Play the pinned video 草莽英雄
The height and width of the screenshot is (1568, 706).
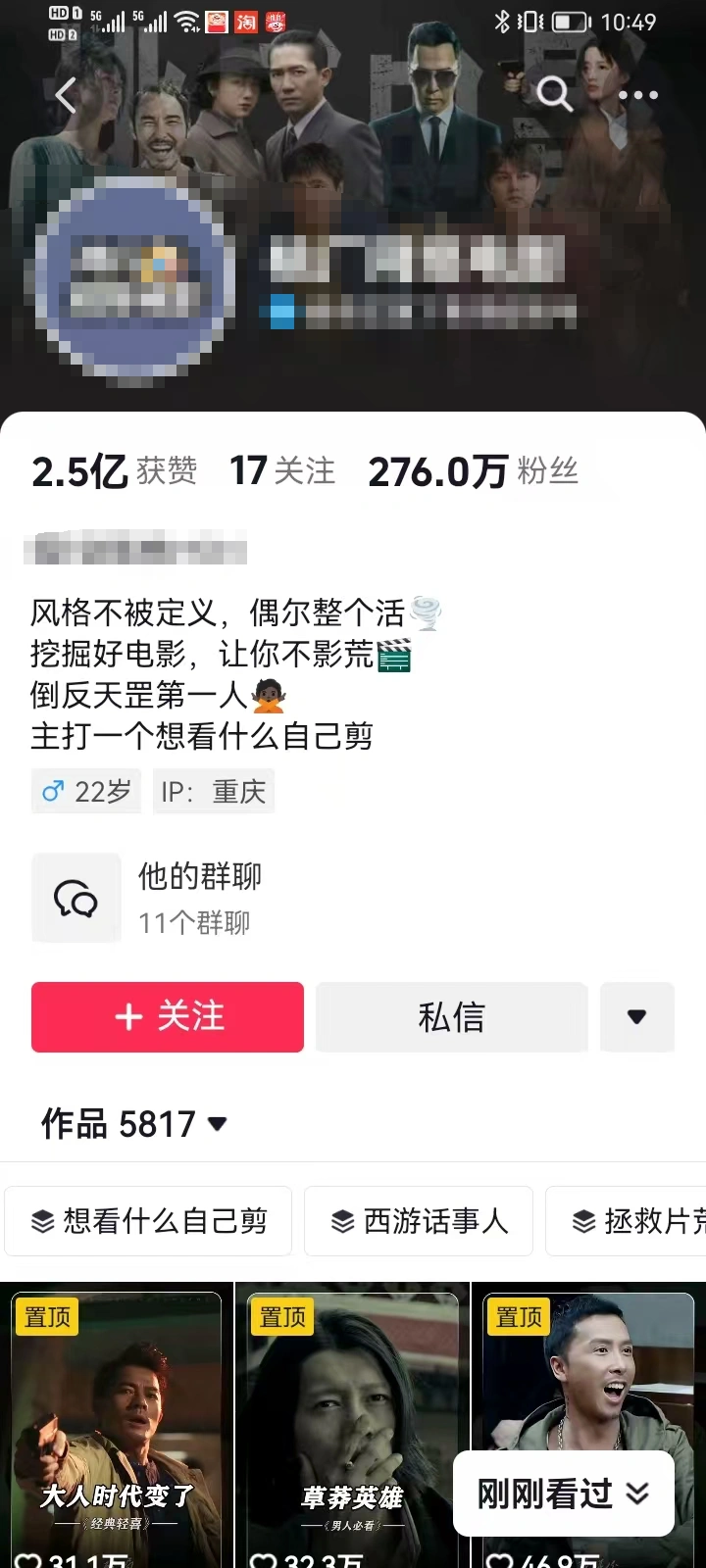tap(352, 1421)
